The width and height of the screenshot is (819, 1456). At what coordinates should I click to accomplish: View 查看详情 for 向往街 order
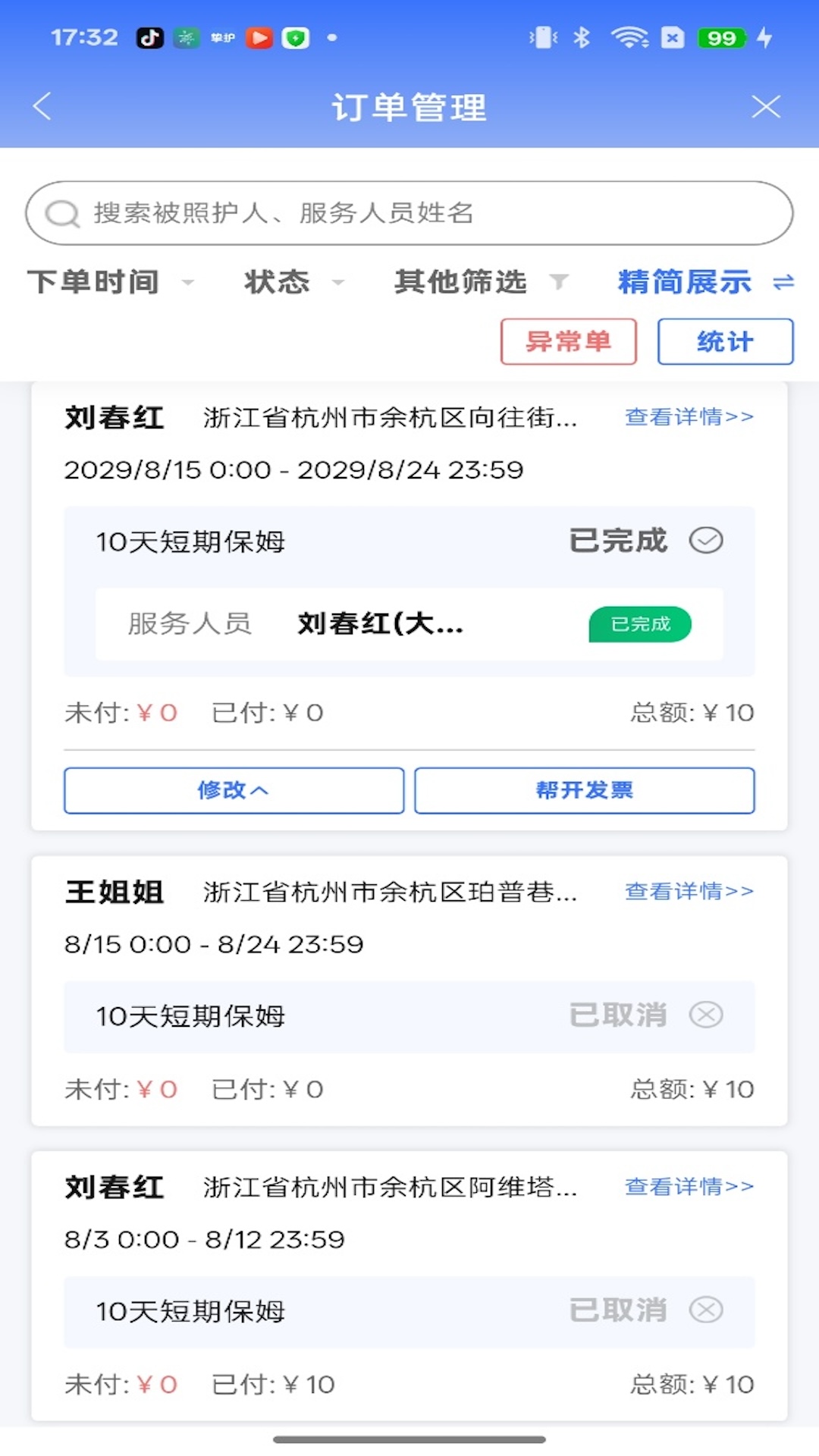click(x=689, y=417)
